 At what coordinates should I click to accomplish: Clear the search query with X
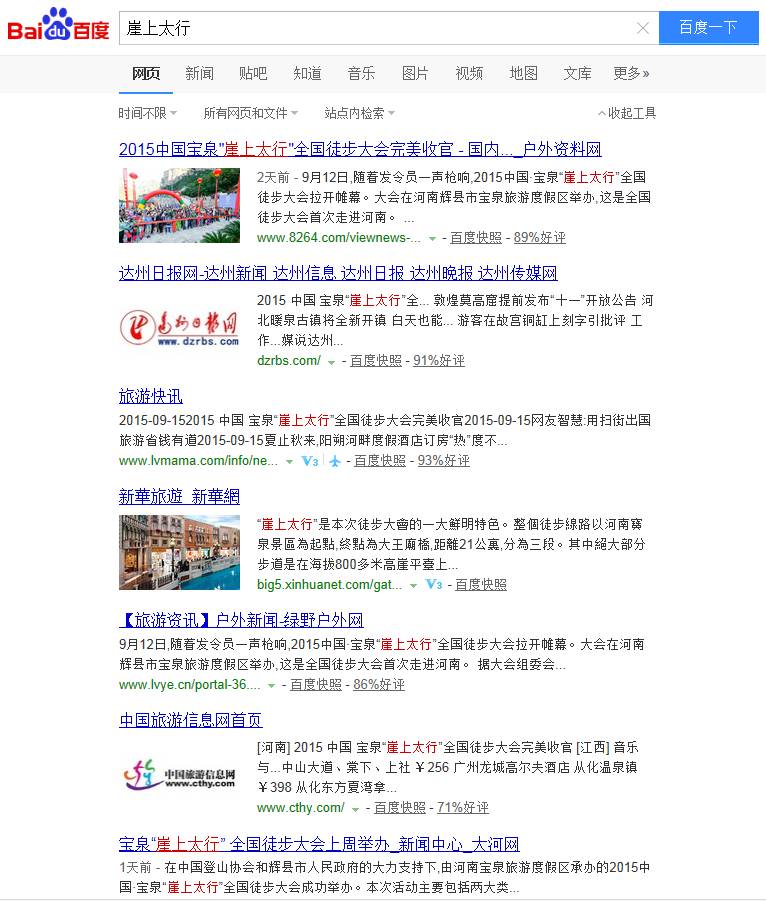tap(643, 28)
